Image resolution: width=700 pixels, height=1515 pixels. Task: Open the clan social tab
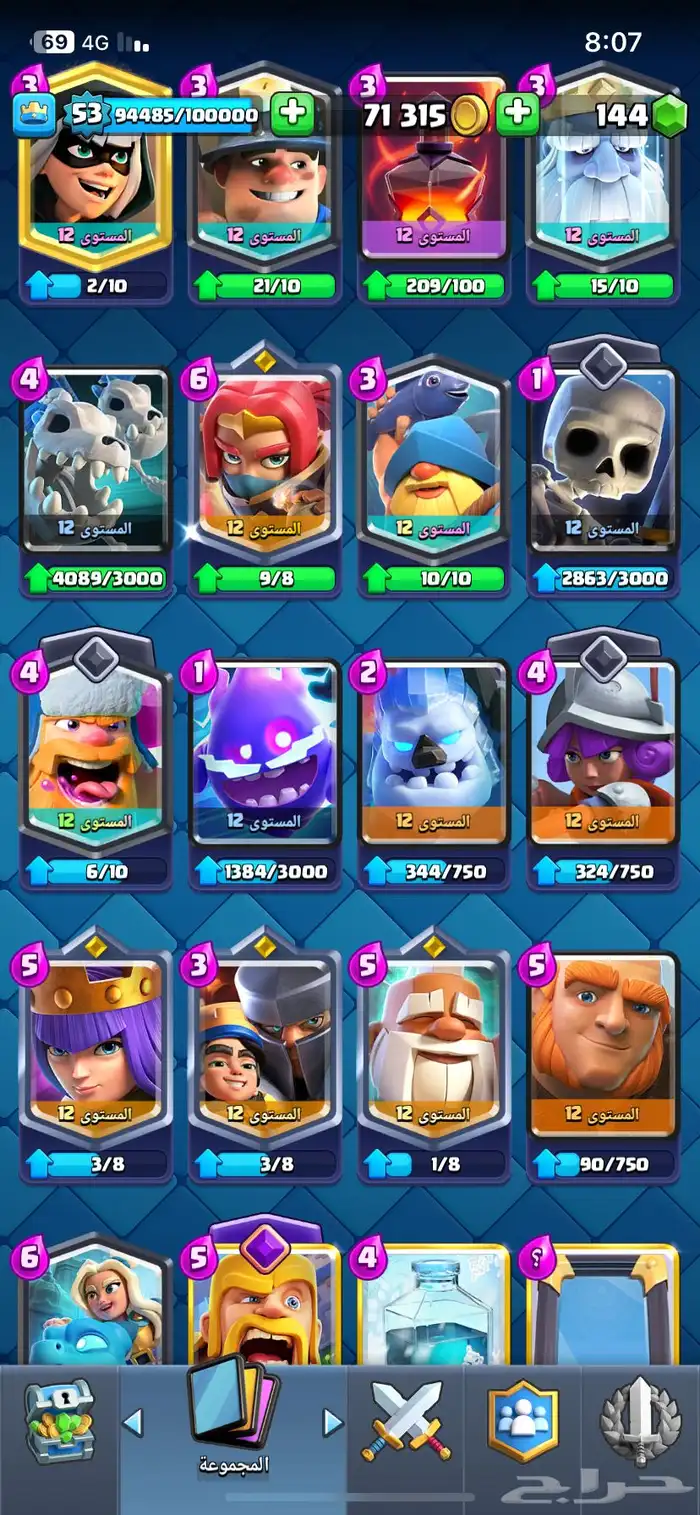pos(522,1420)
